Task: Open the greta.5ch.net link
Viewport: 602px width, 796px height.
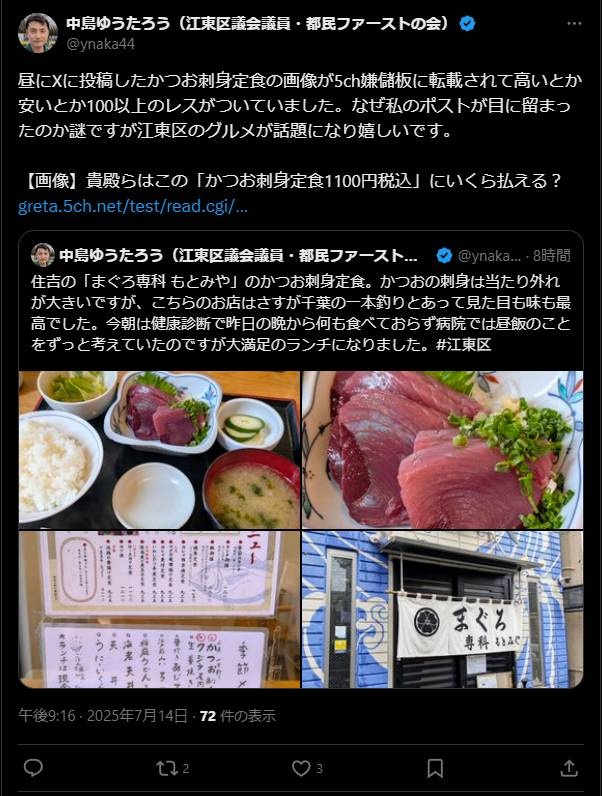Action: tap(132, 207)
